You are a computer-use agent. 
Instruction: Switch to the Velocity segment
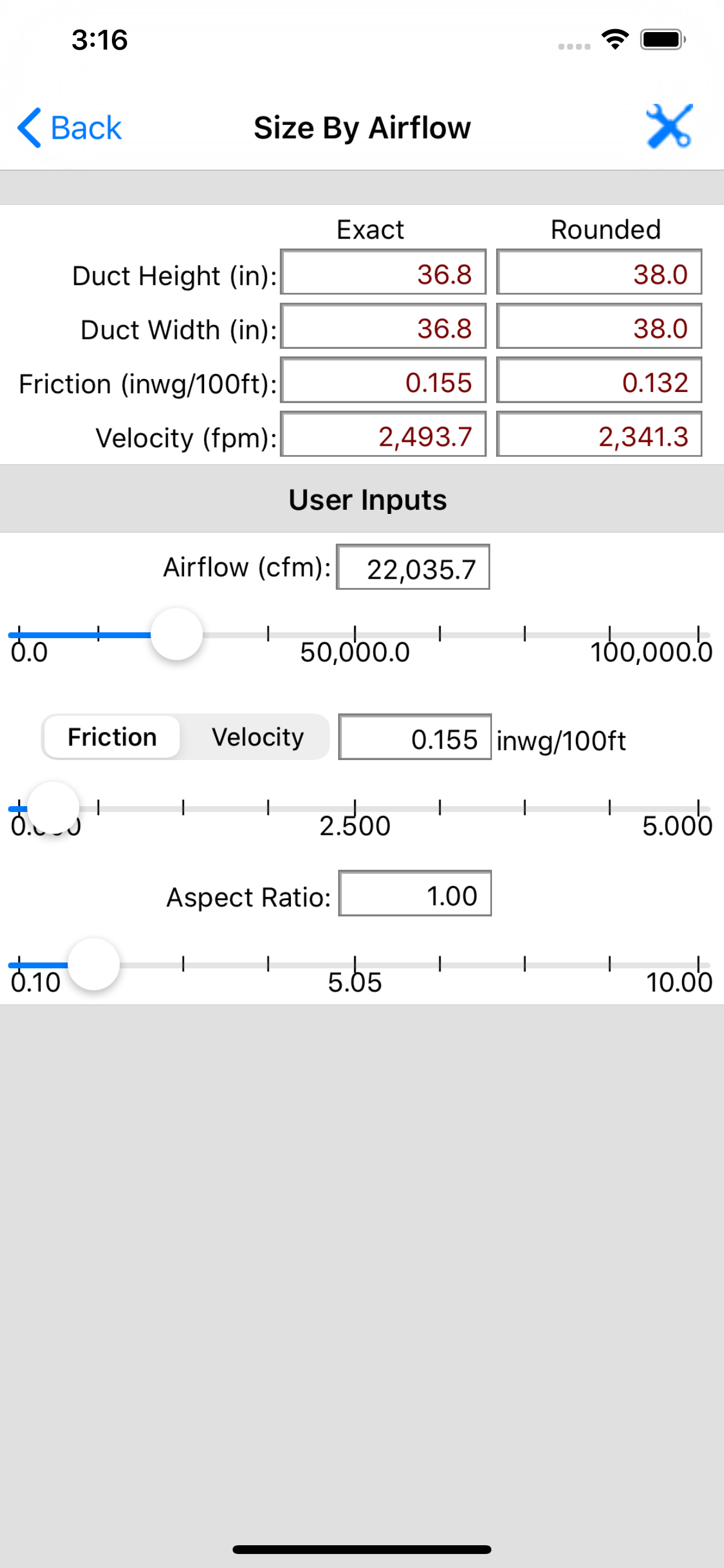257,737
